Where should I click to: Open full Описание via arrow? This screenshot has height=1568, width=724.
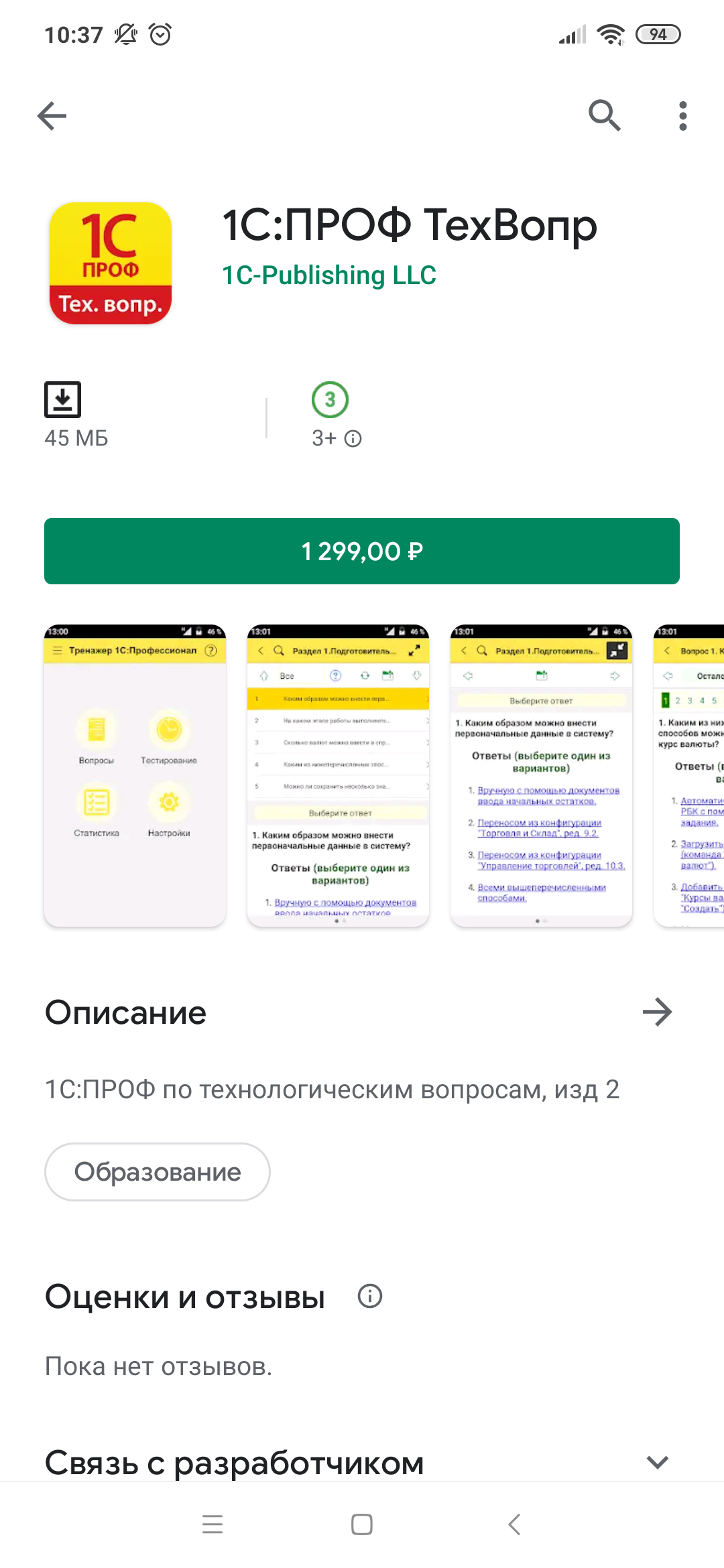657,1012
